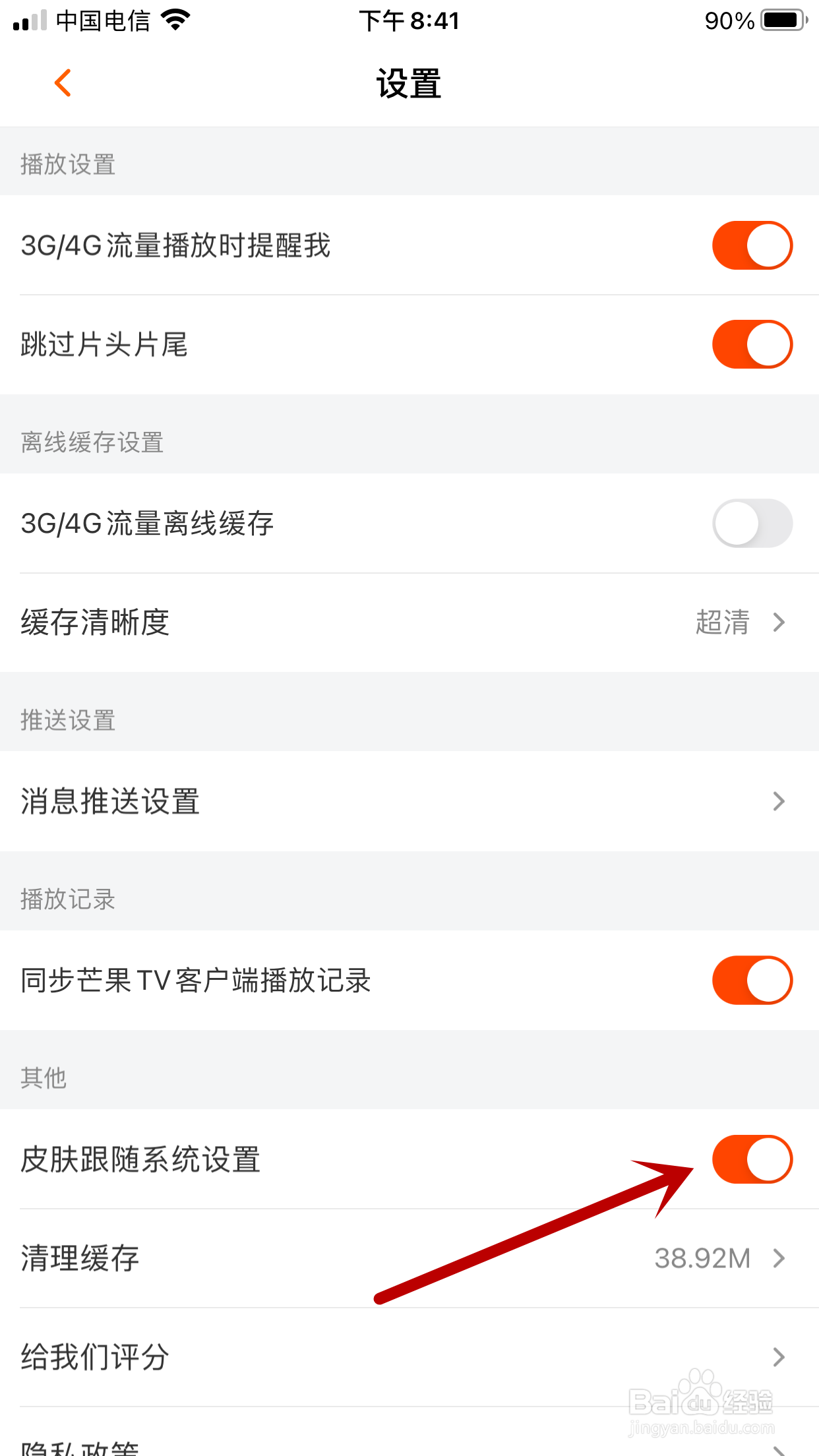The width and height of the screenshot is (819, 1456).
Task: Disable 跳过片头片尾 switch
Action: (x=752, y=344)
